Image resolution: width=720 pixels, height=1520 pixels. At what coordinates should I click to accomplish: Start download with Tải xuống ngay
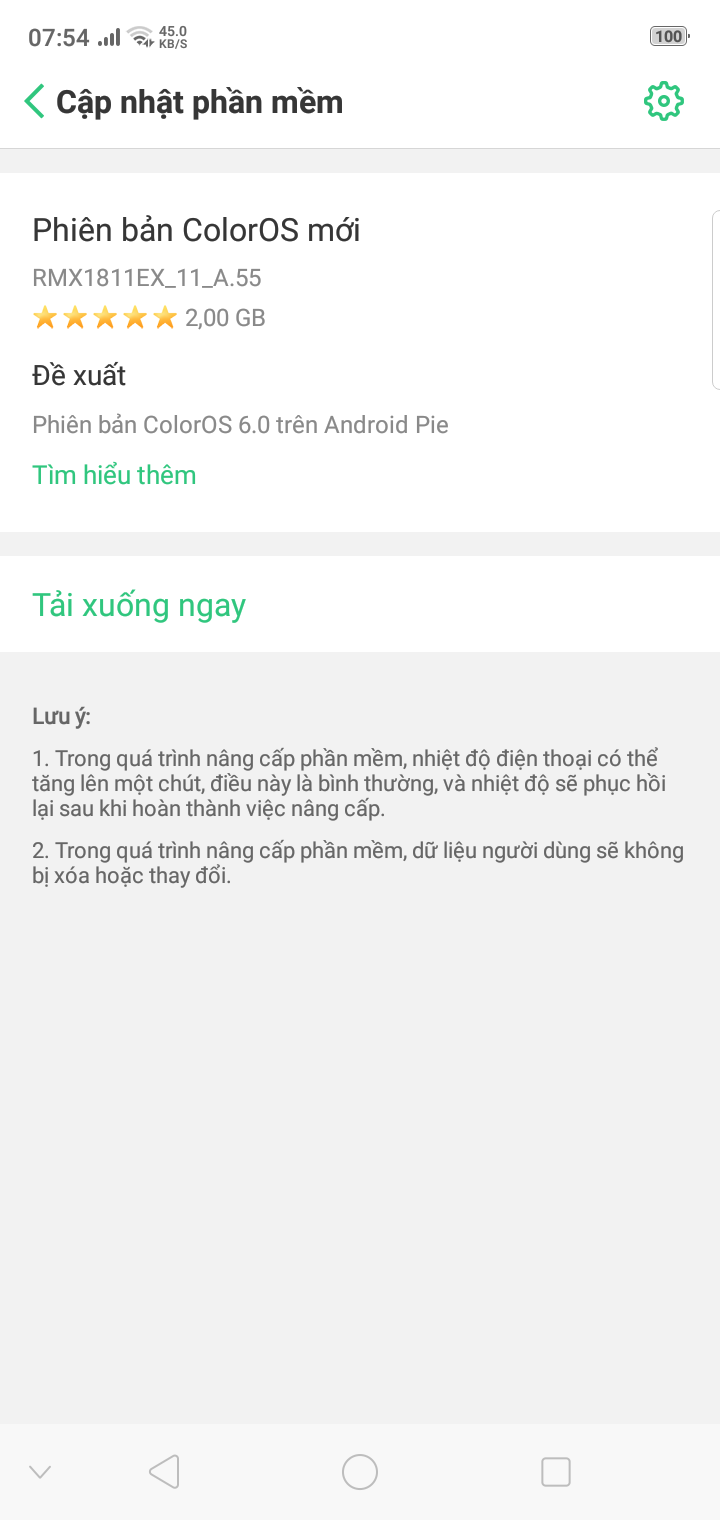(x=139, y=606)
